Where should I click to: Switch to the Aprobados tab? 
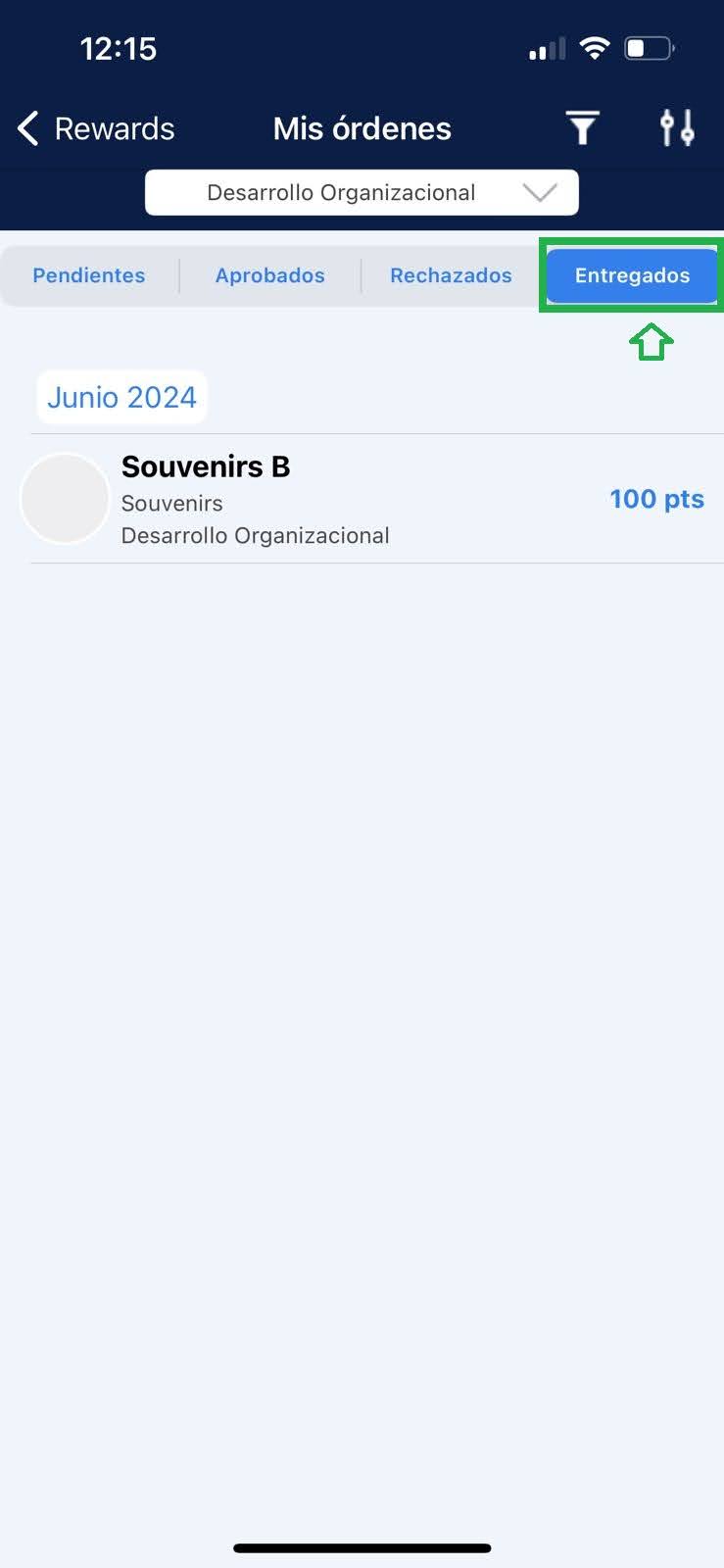[270, 275]
